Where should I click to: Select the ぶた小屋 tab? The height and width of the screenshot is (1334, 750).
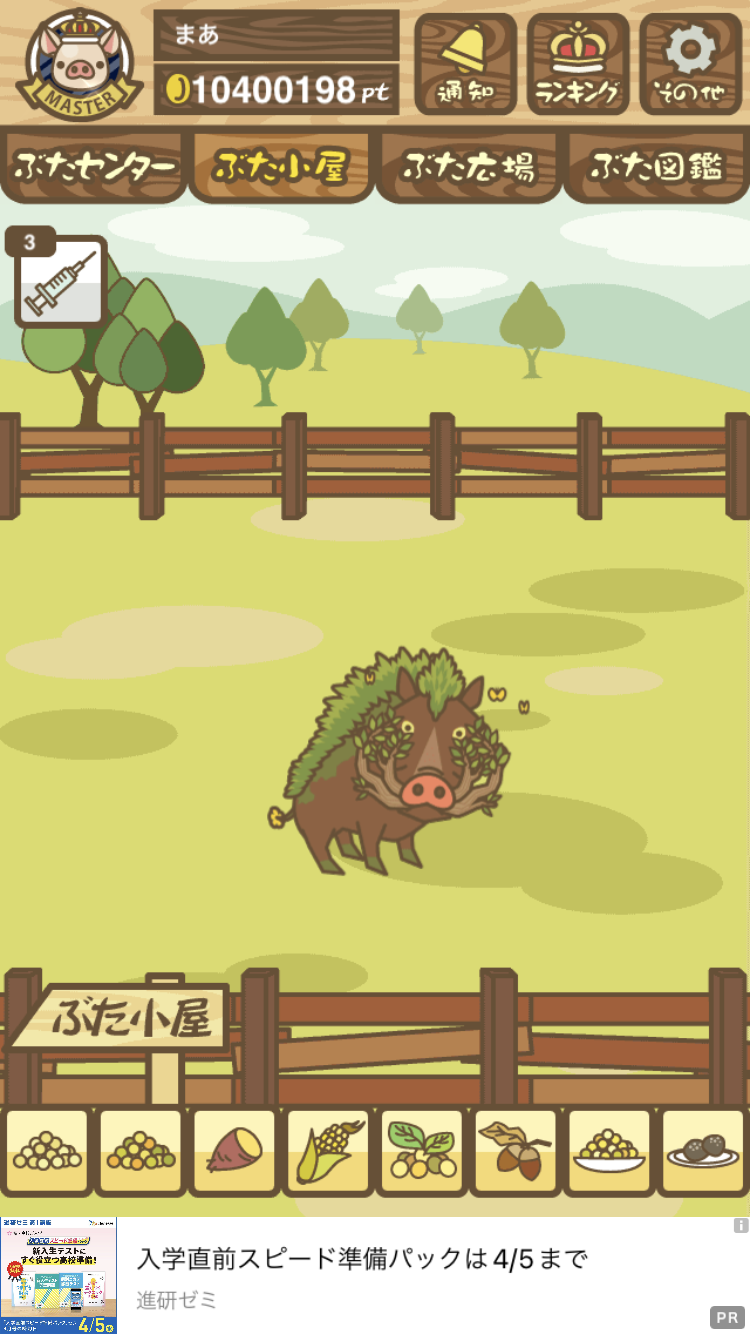click(281, 166)
